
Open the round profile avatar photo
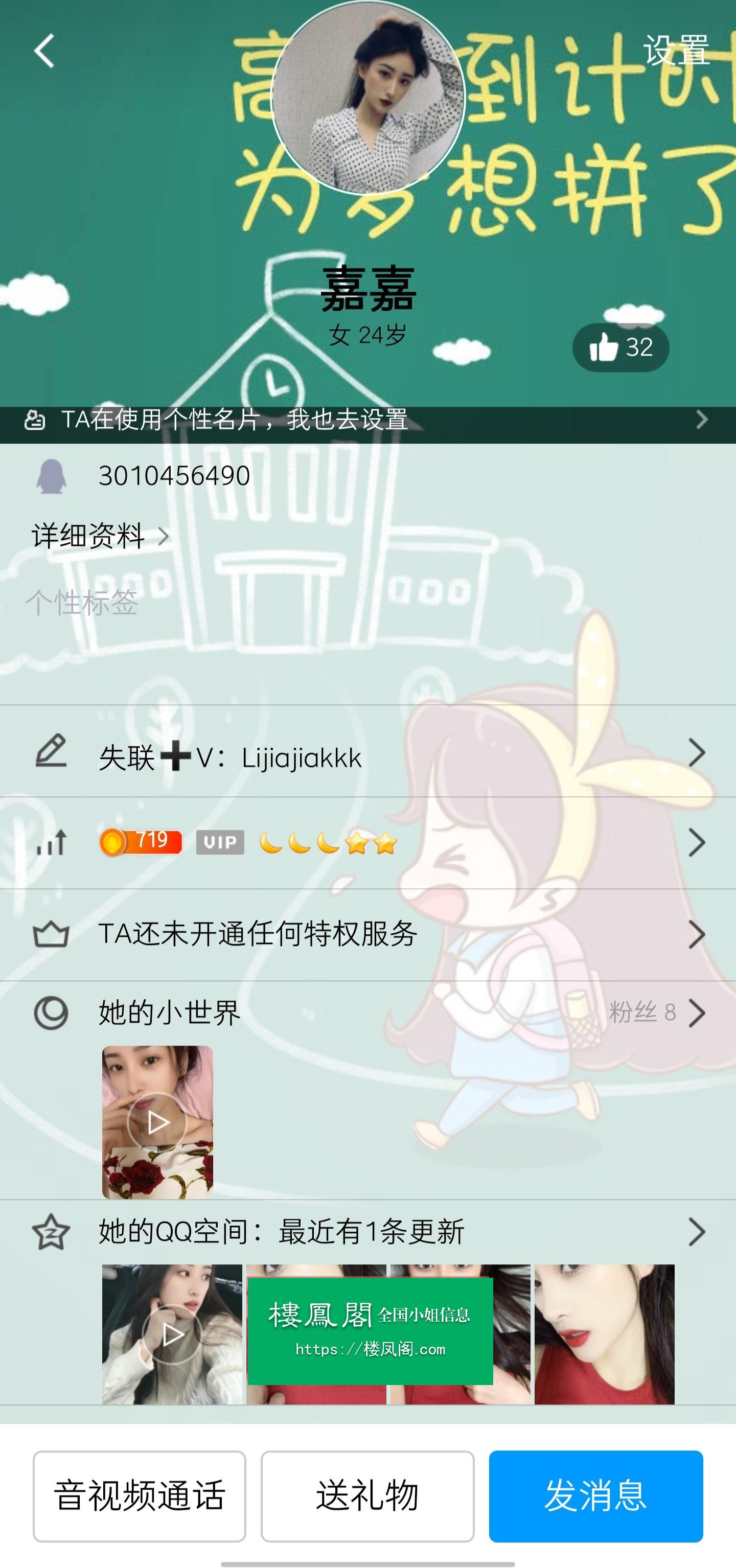click(x=367, y=98)
